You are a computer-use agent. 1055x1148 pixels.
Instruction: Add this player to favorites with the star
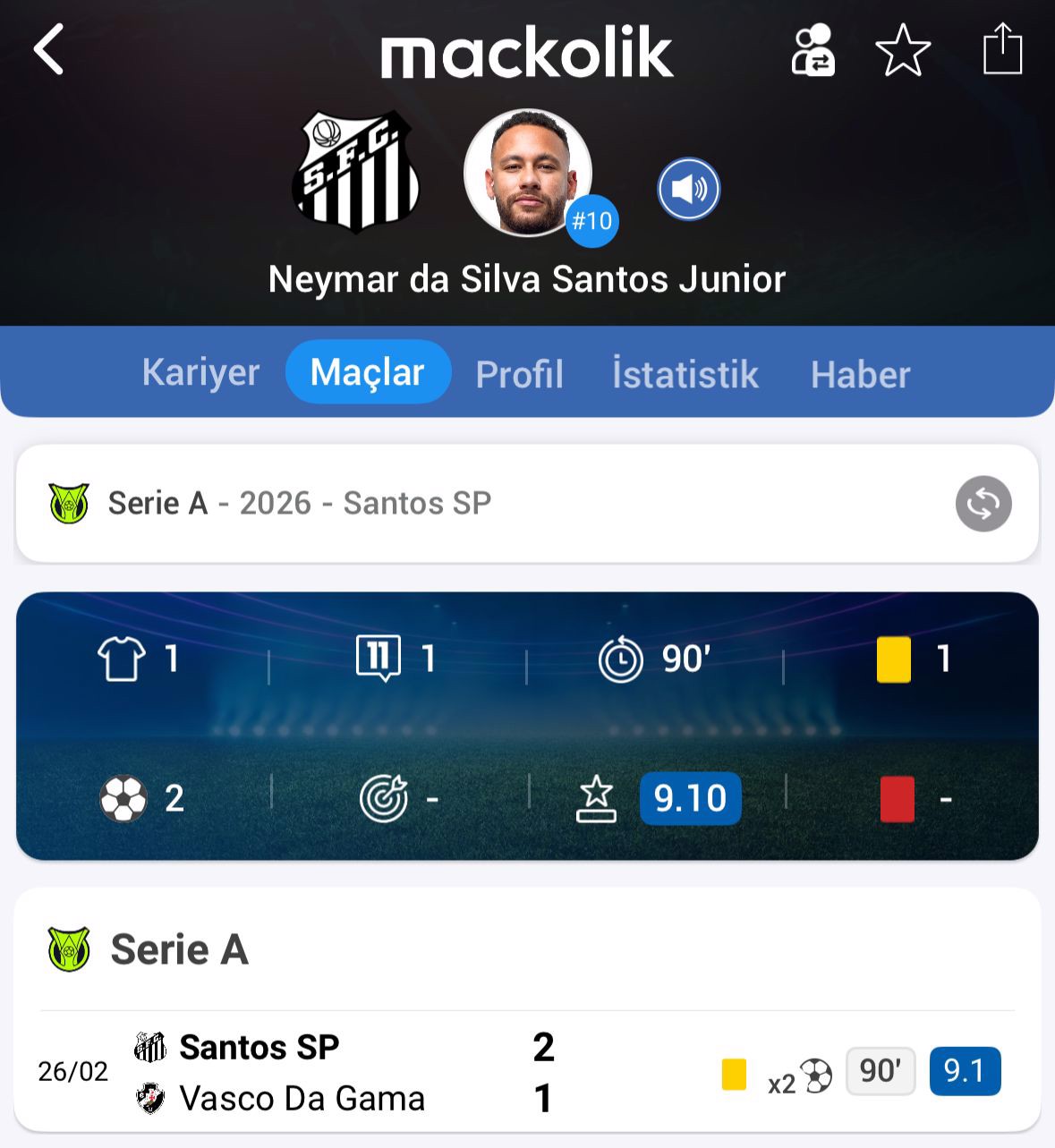click(902, 50)
